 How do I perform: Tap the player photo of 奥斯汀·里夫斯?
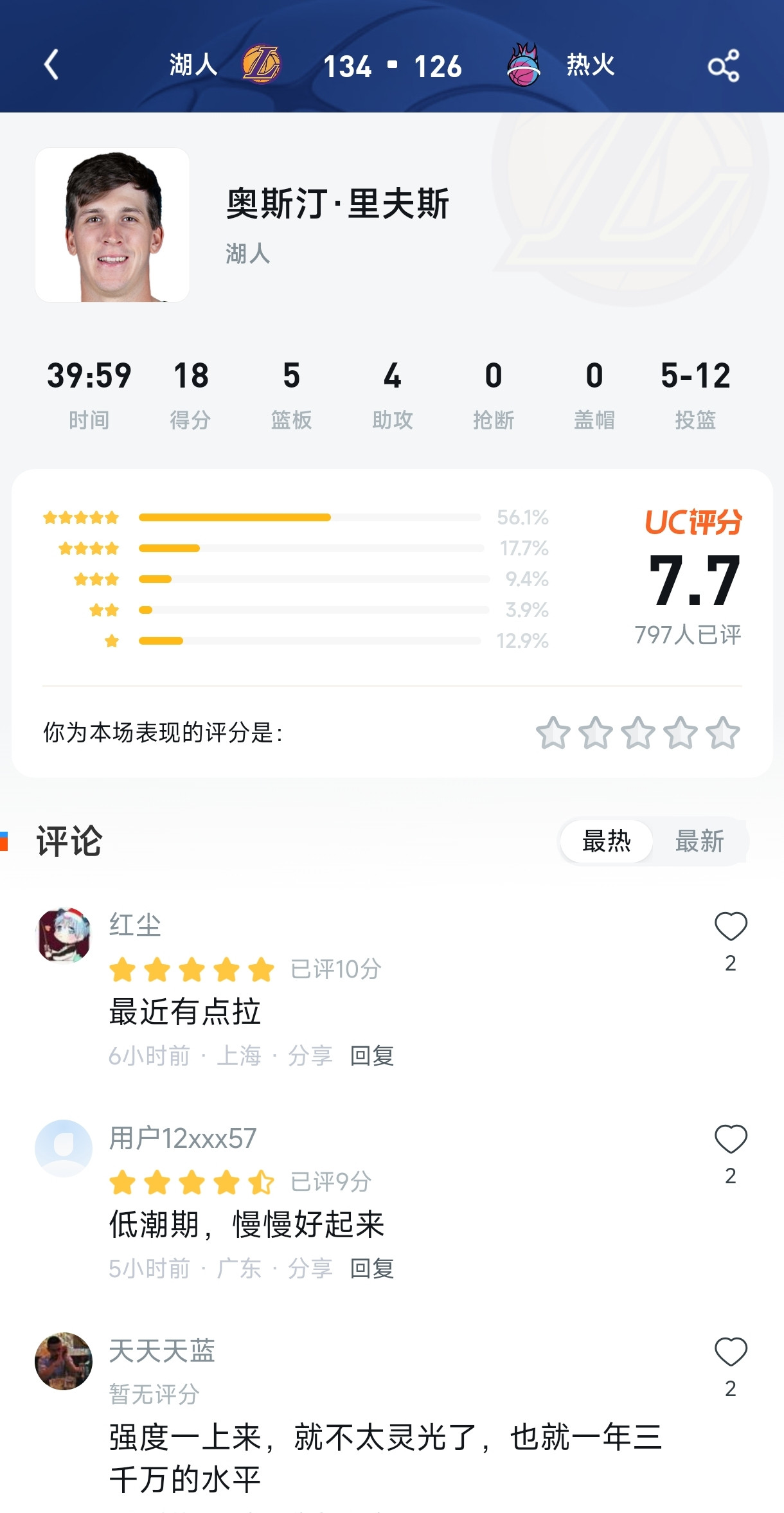click(113, 226)
